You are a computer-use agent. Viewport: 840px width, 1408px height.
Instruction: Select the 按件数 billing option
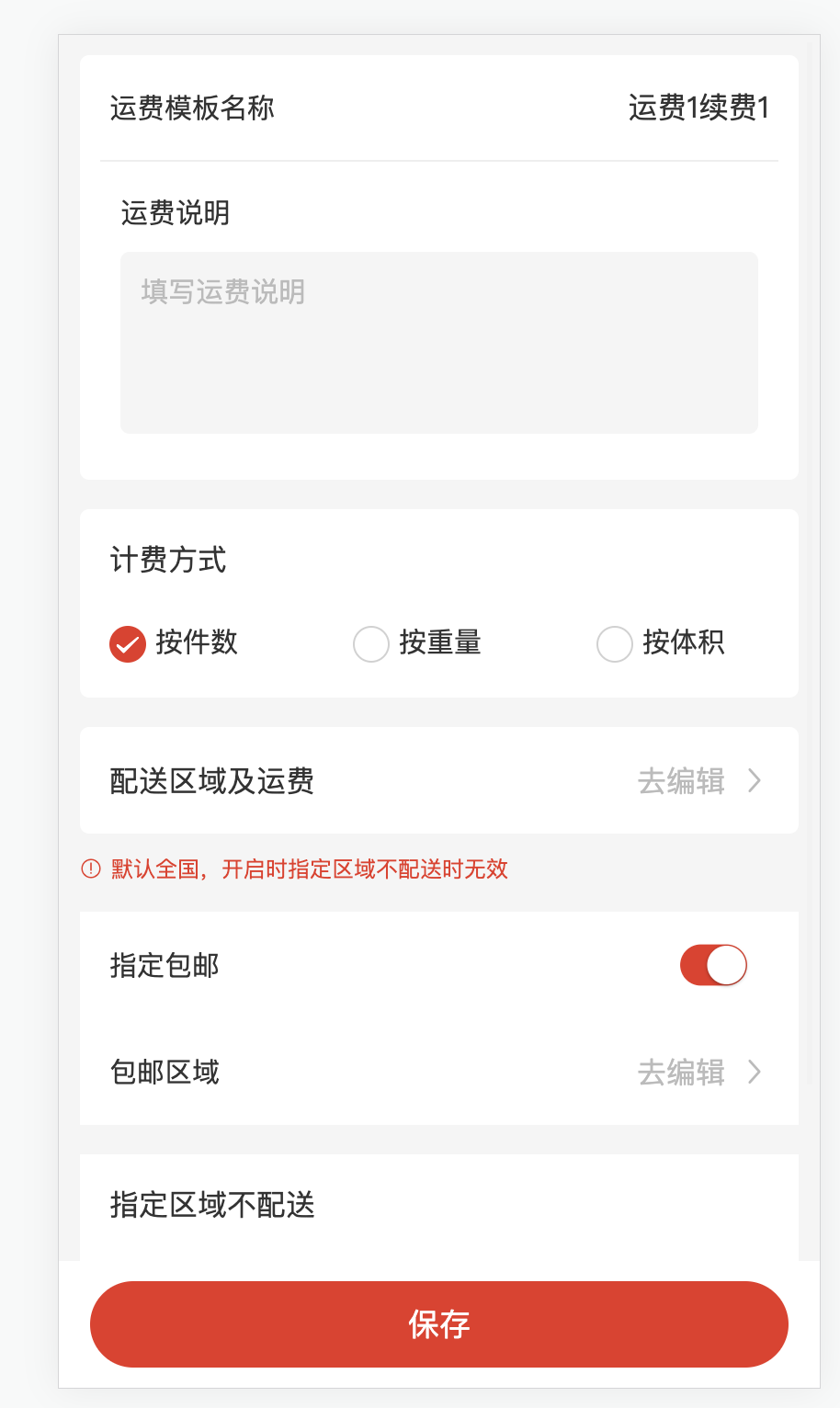click(x=128, y=643)
